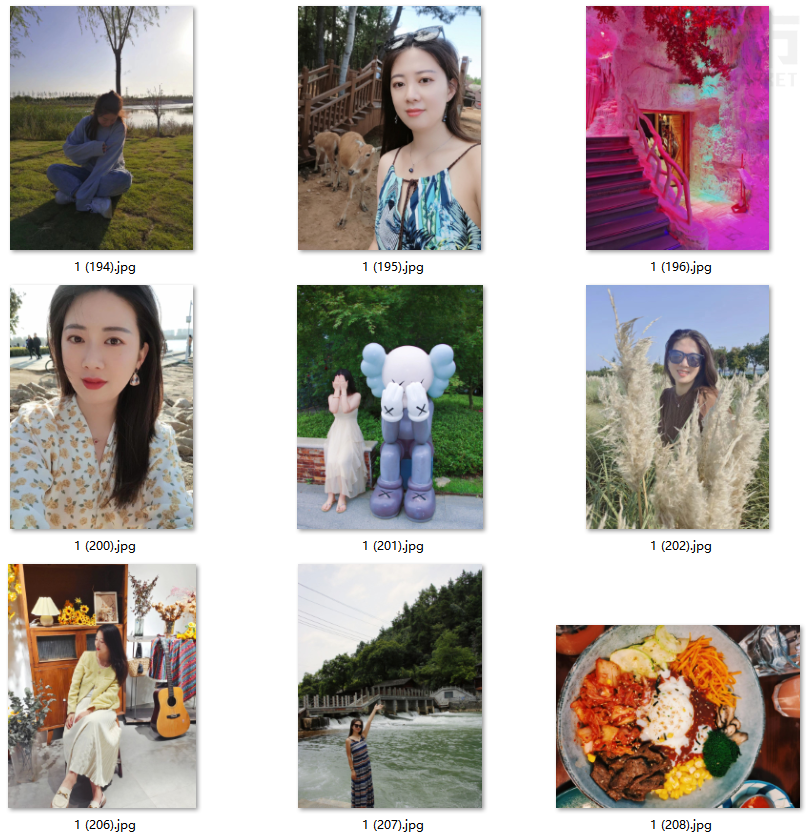Screen dimensions: 808x835
Task: Open photo 1 (200).jpg
Action: pyautogui.click(x=101, y=407)
